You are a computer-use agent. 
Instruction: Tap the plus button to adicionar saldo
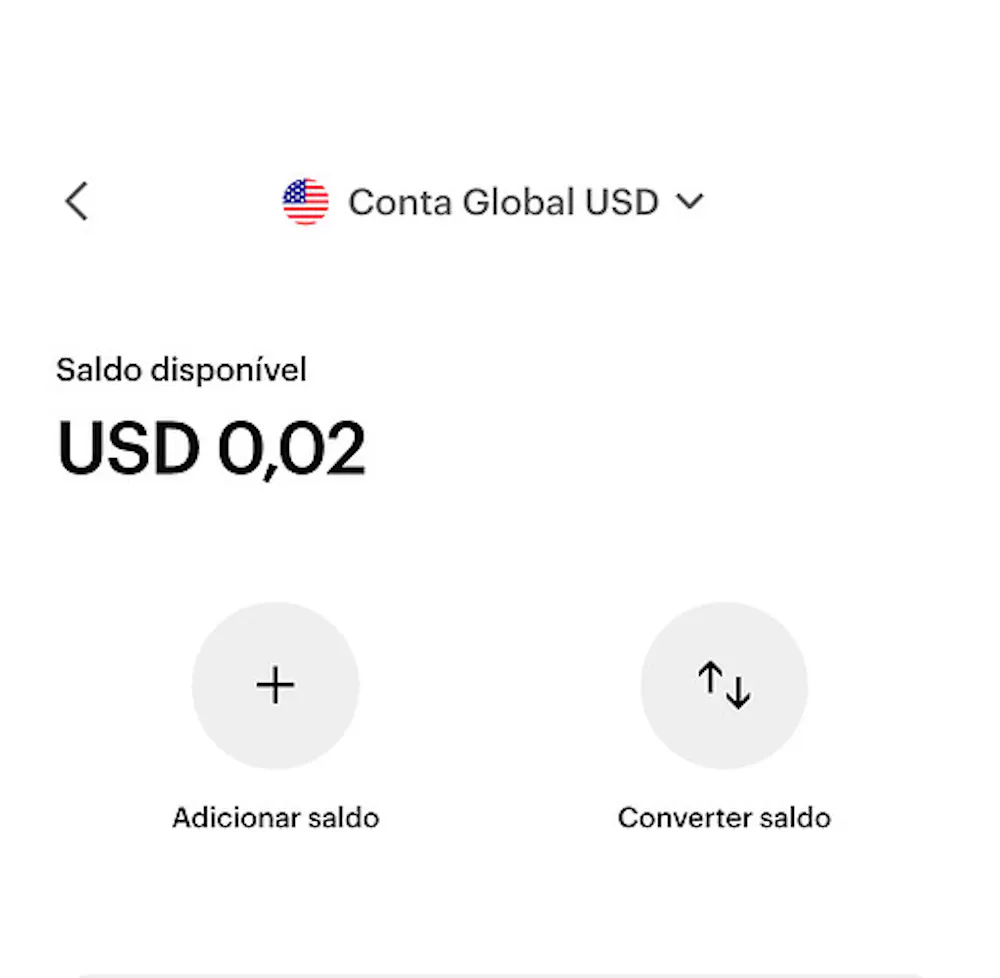275,685
